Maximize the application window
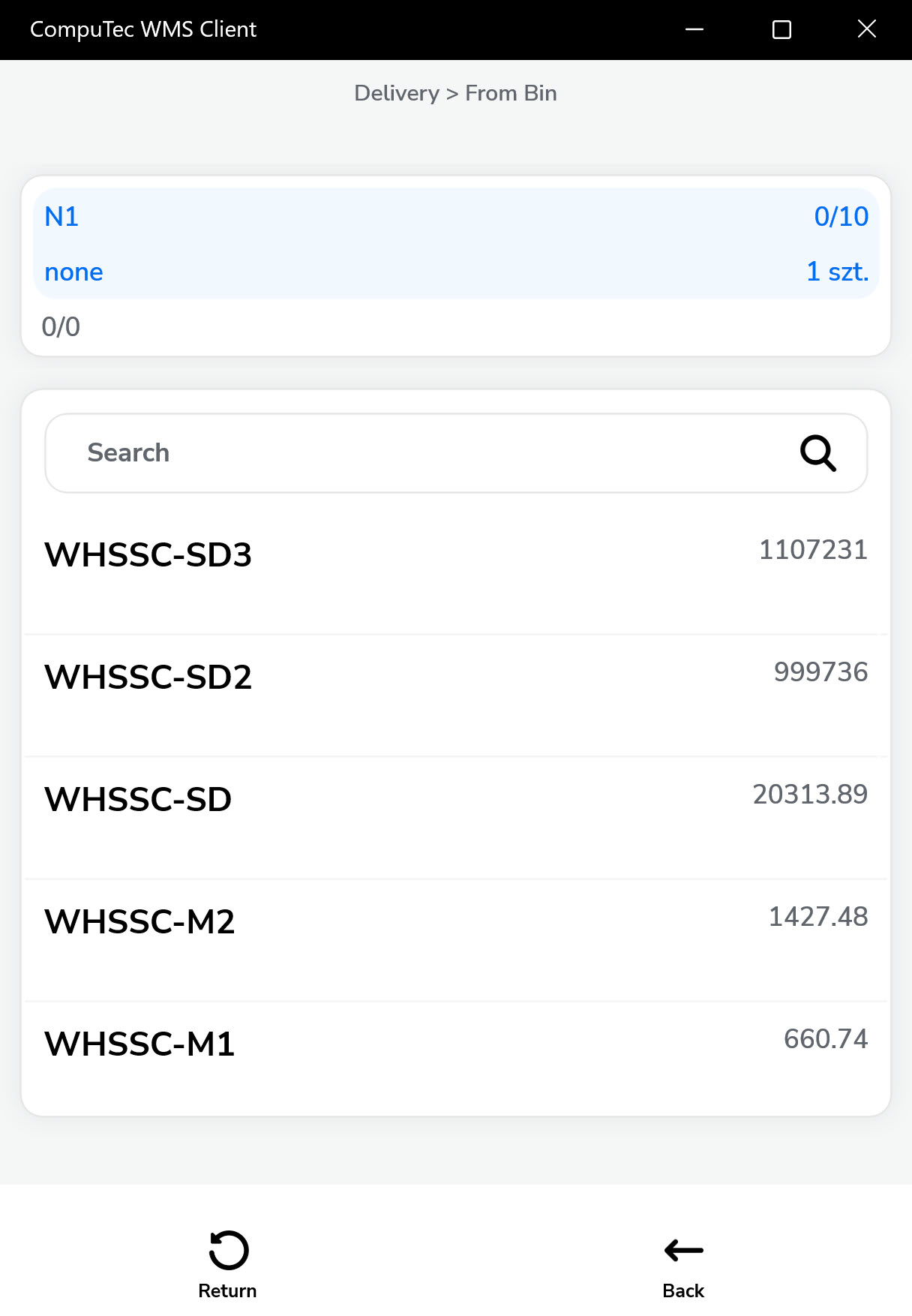The height and width of the screenshot is (1316, 912). 781,29
